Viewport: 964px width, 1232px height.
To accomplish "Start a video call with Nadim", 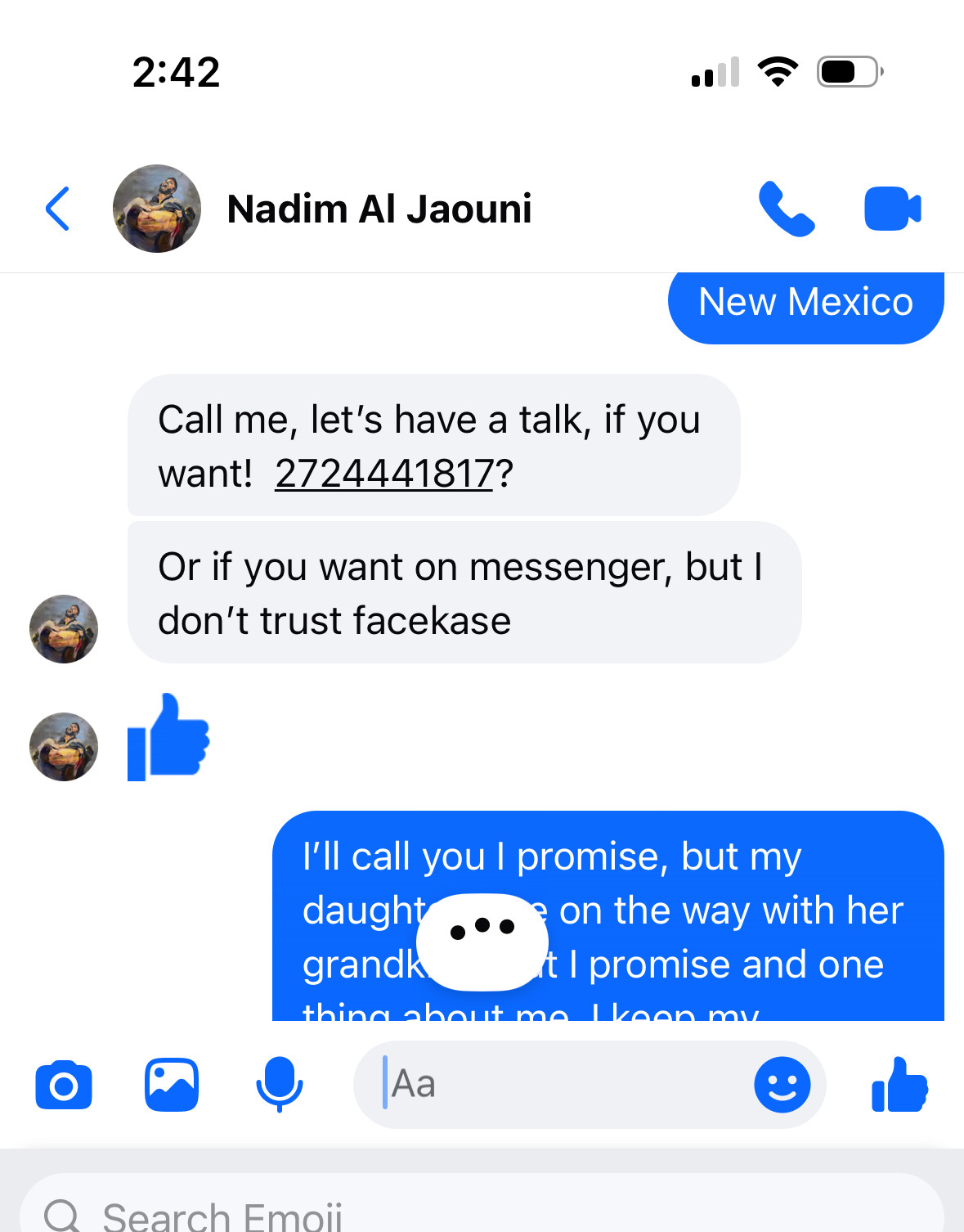I will tap(892, 209).
